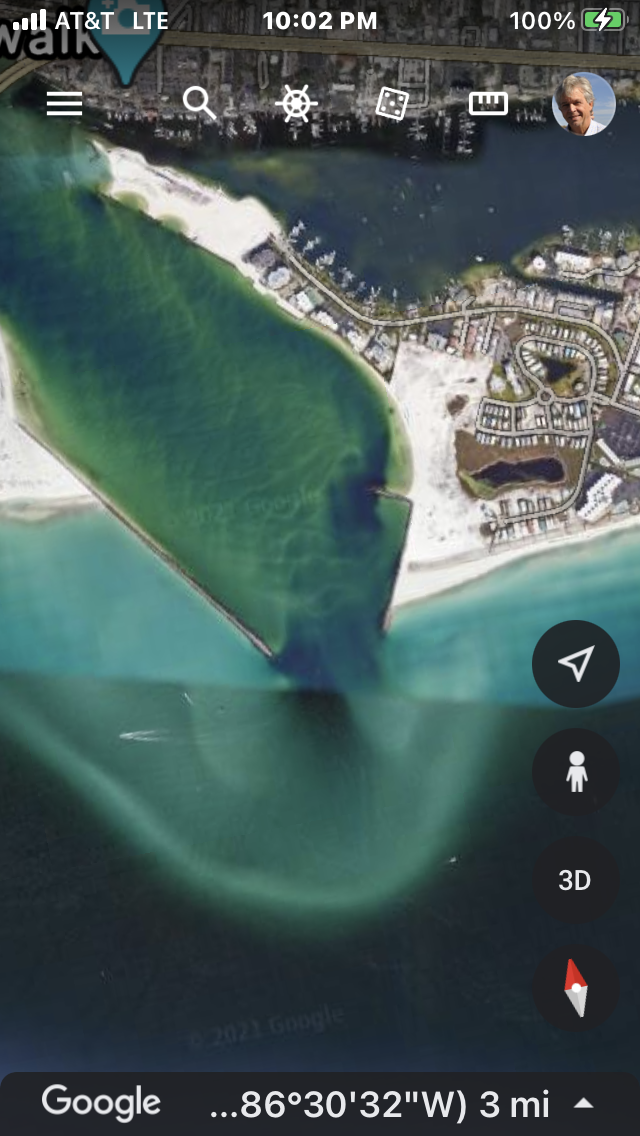The height and width of the screenshot is (1136, 640).
Task: Open the account profile picture
Action: click(583, 104)
